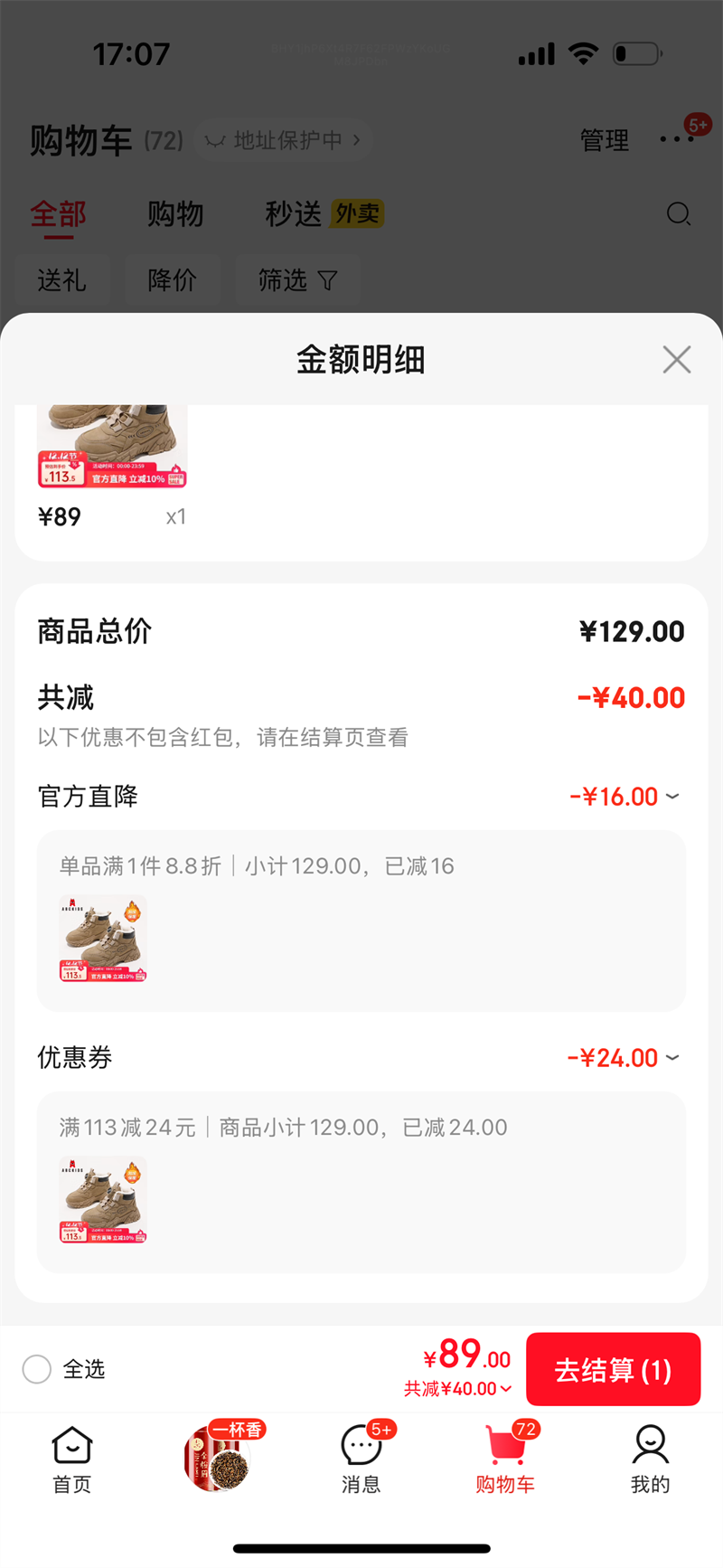Close the 金额明细 panel
This screenshot has width=723, height=1568.
[x=676, y=360]
